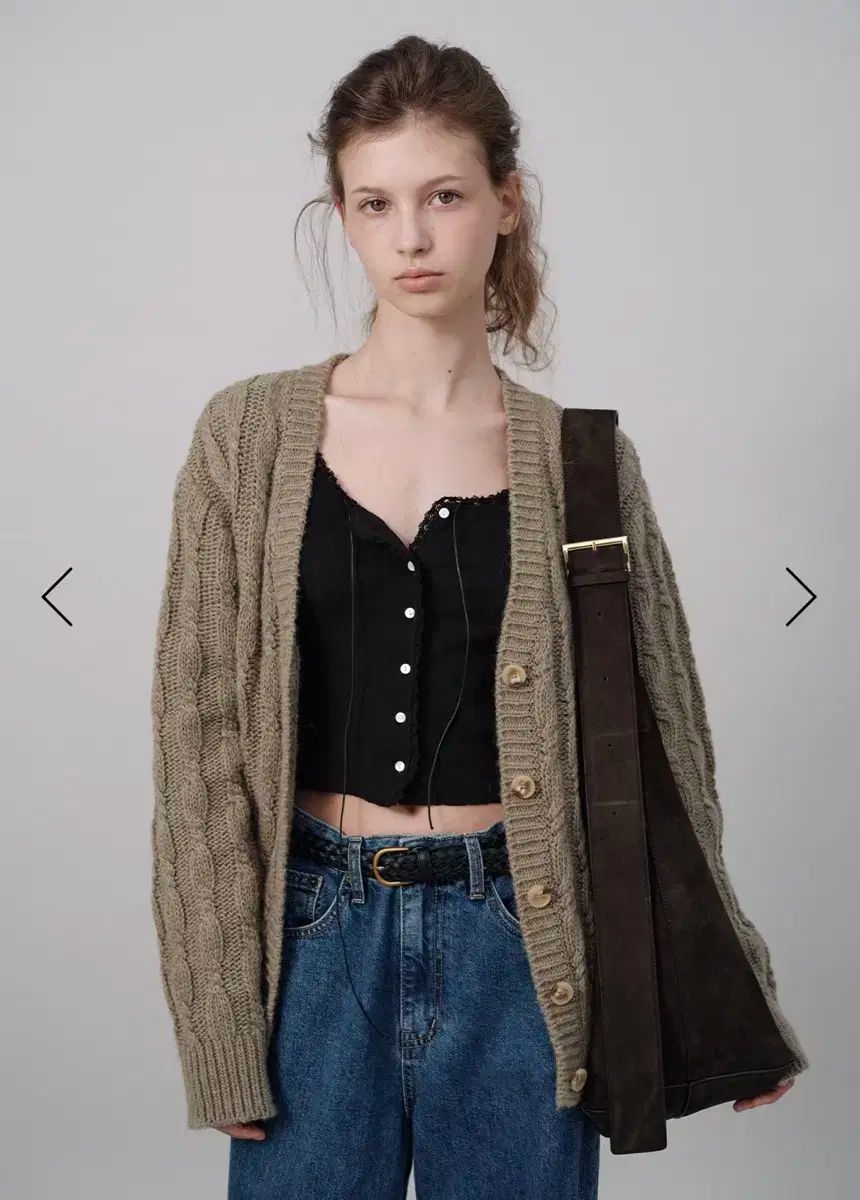Go to the previous product photo
The image size is (860, 1200).
click(57, 597)
